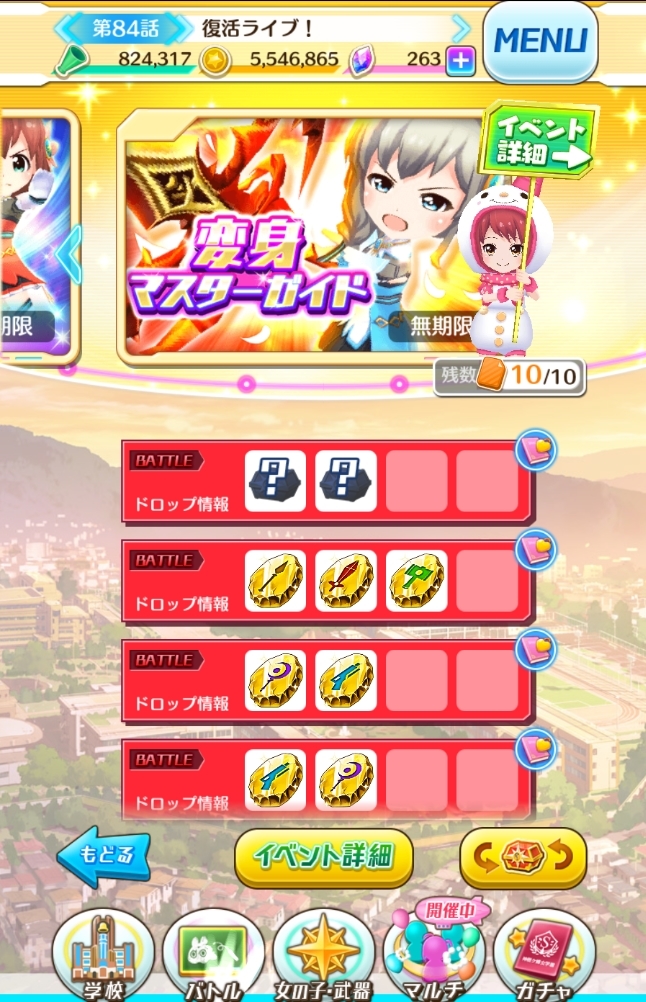Tap the green イベント詳細 sign

click(541, 141)
